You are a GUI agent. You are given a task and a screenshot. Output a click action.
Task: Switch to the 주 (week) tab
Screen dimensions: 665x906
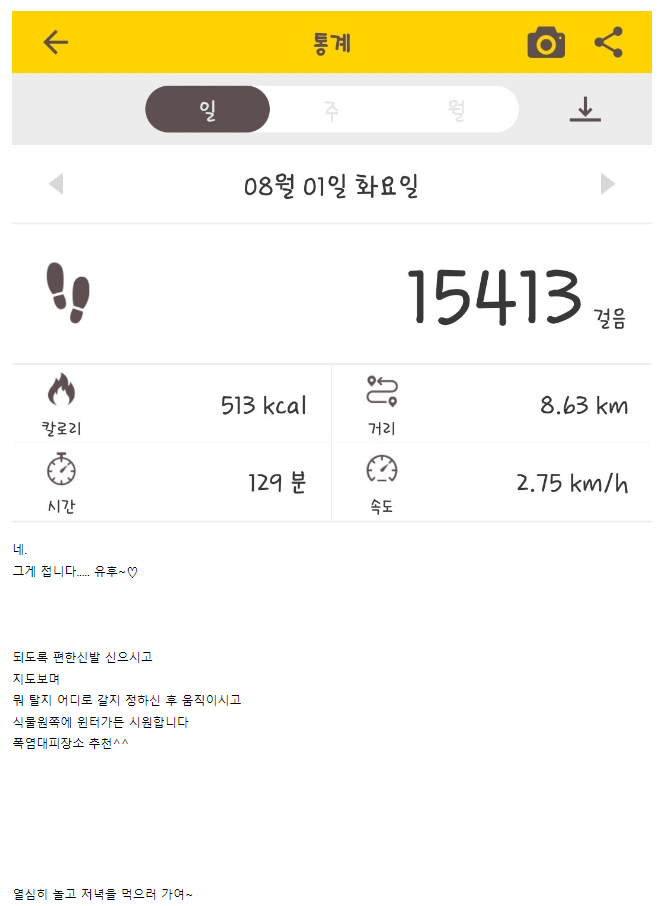coord(331,110)
